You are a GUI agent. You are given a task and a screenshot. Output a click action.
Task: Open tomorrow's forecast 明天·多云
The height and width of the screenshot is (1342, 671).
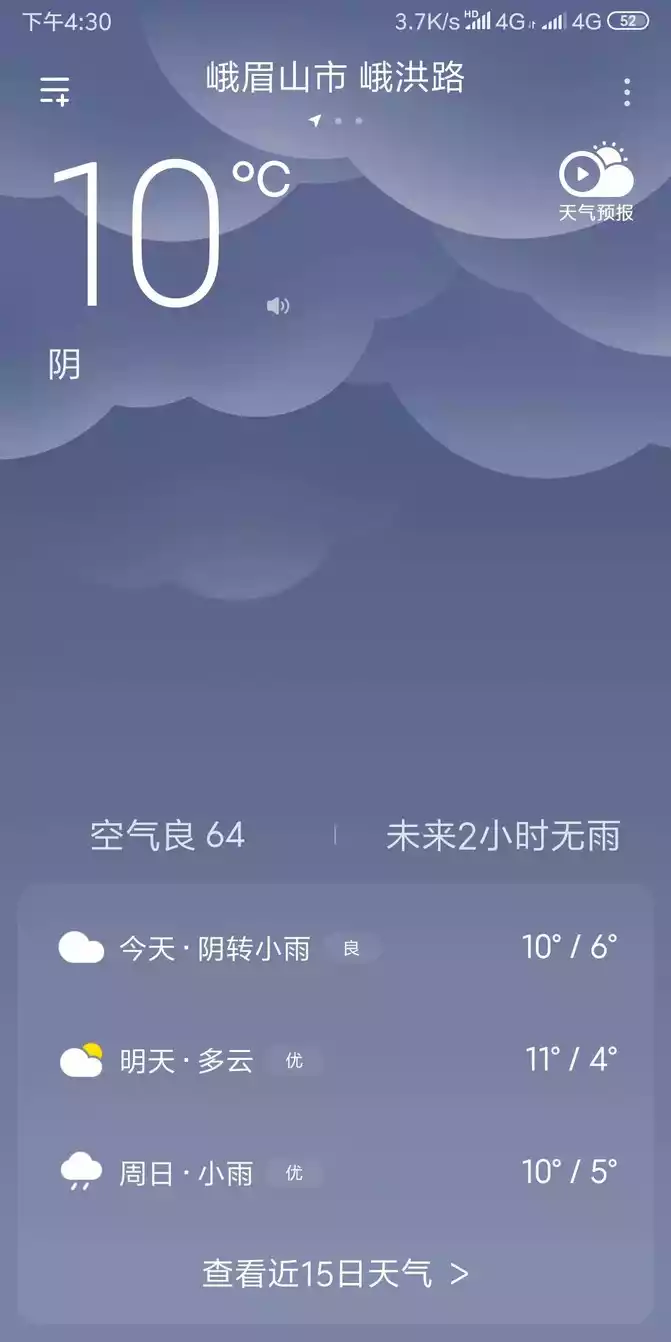click(x=336, y=1060)
